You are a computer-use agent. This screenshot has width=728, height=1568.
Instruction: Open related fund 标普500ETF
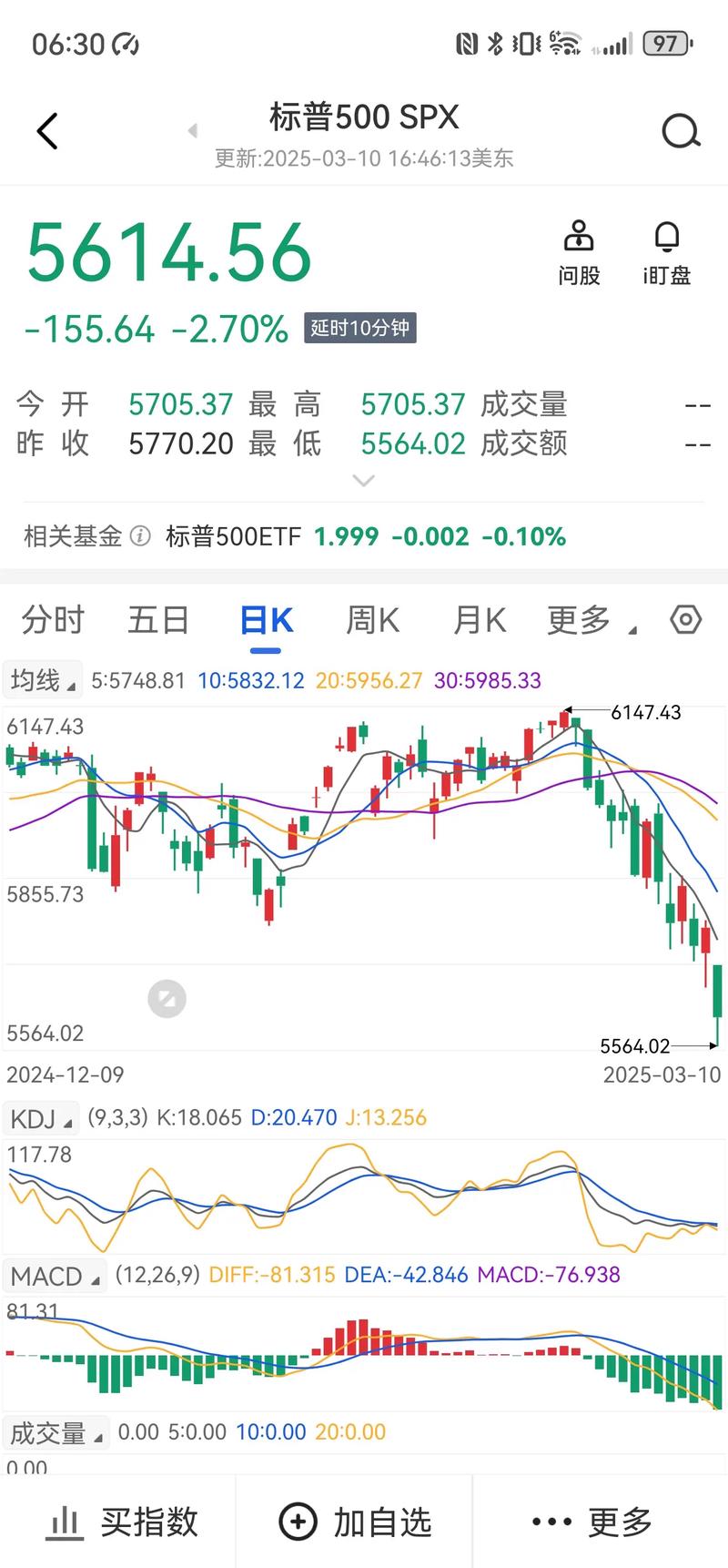tap(233, 536)
